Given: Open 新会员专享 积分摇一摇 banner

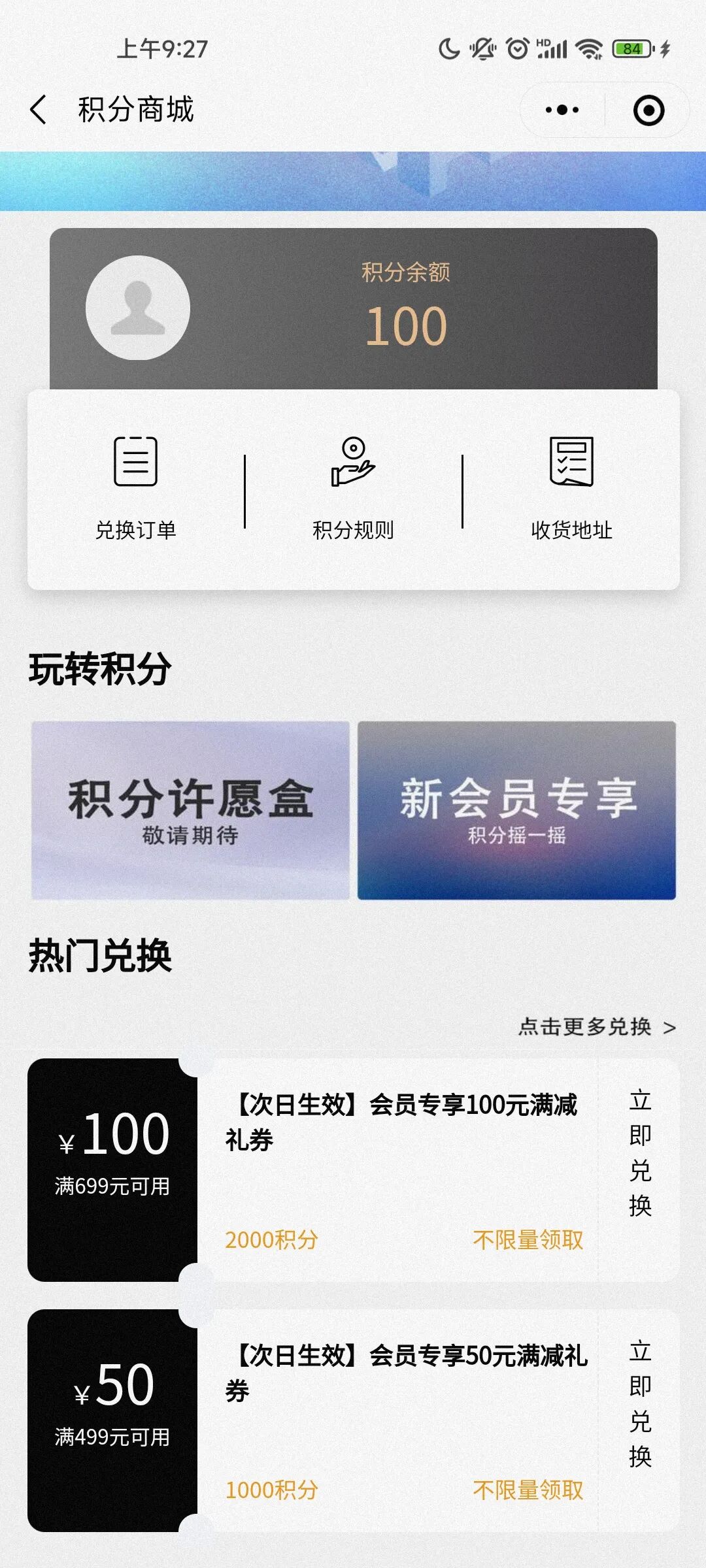Looking at the screenshot, I should (516, 810).
